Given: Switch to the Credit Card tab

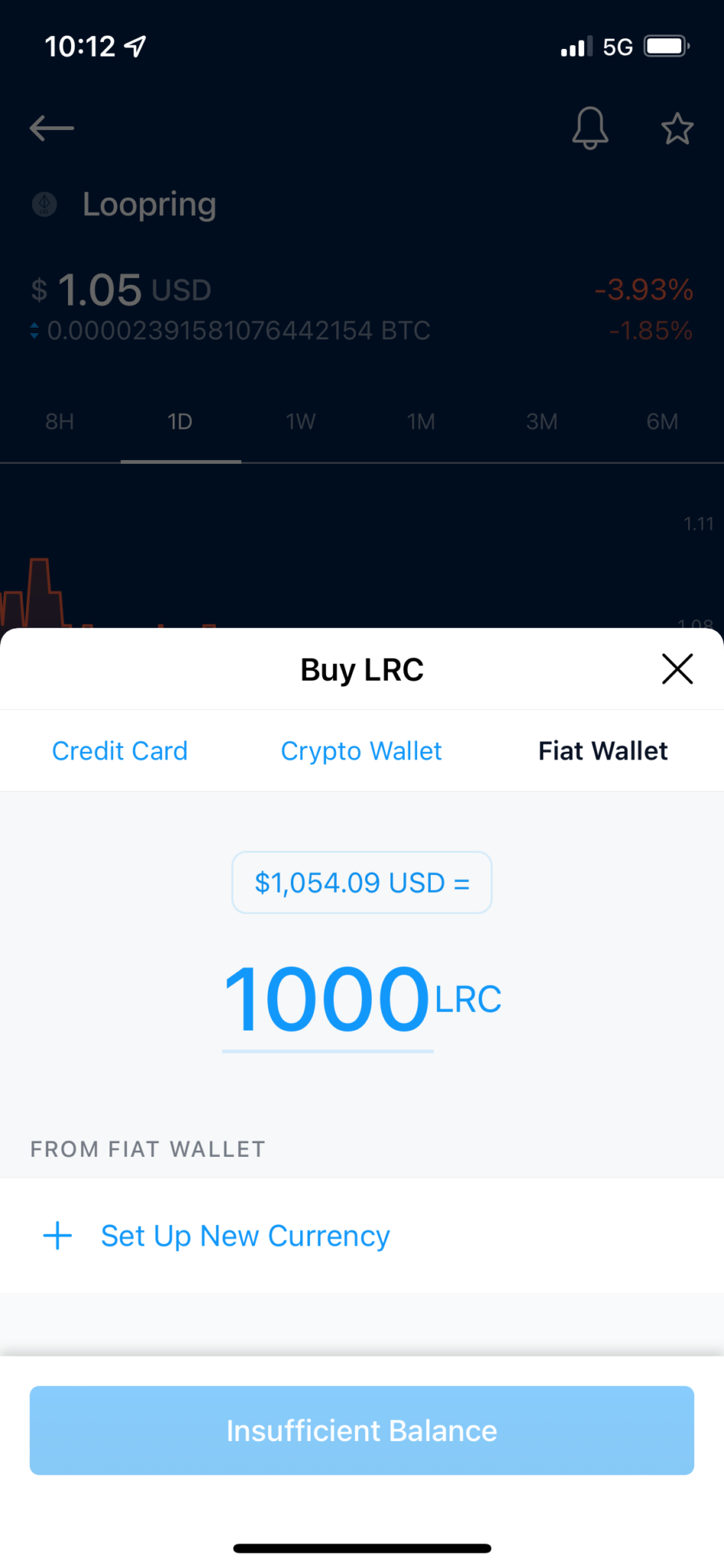Looking at the screenshot, I should click(x=119, y=751).
